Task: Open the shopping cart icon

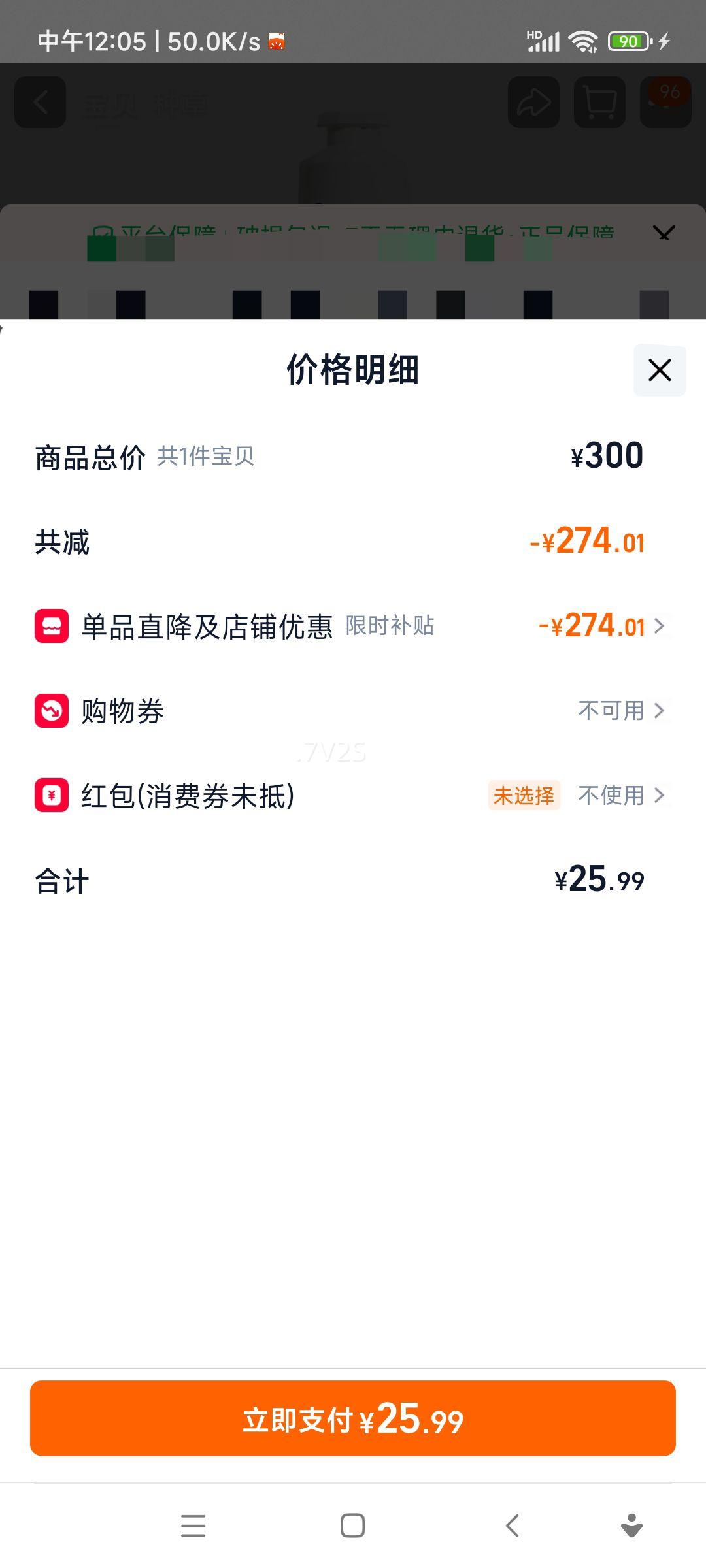Action: click(599, 103)
